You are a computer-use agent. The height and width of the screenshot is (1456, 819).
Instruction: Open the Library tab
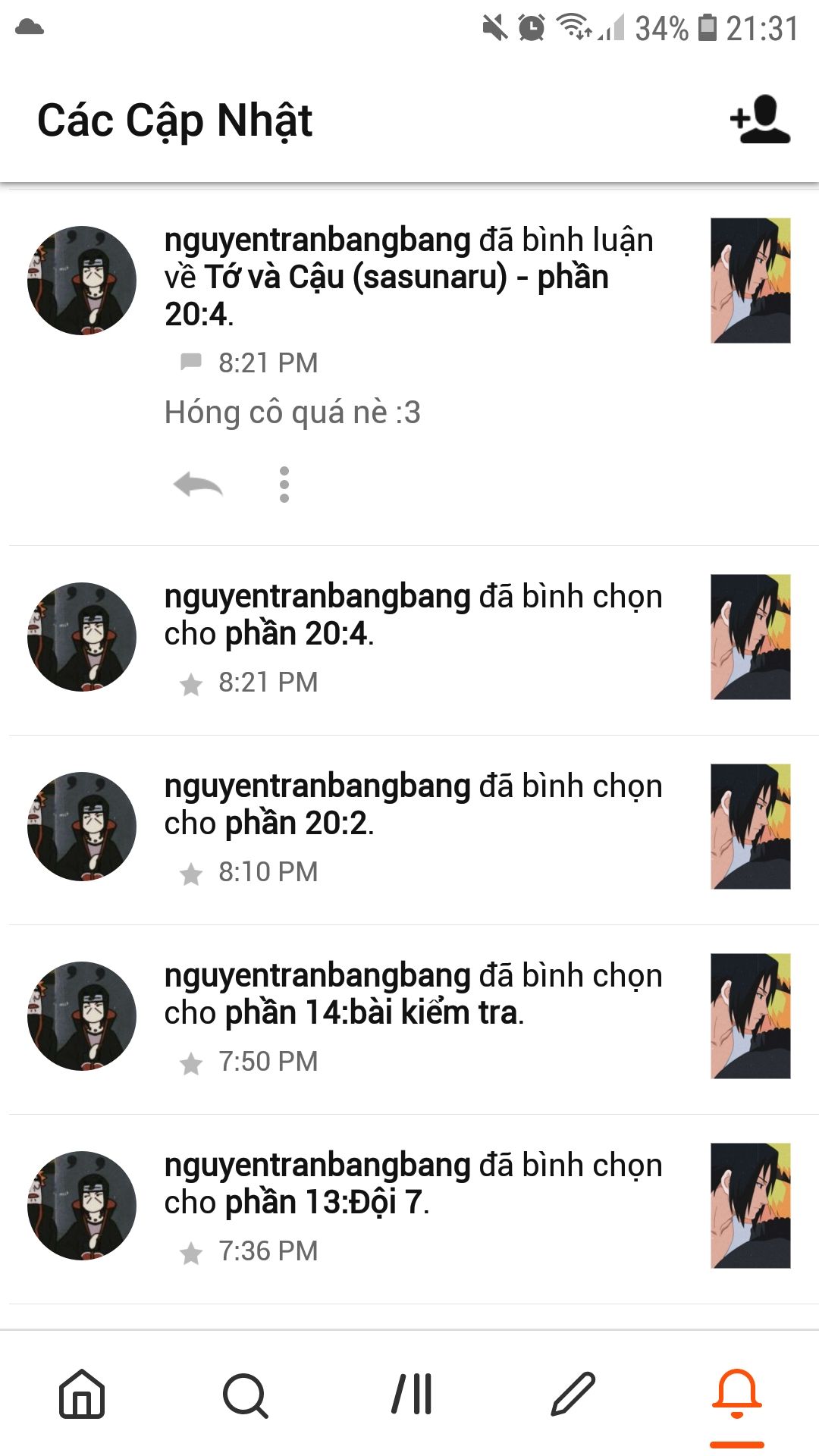pyautogui.click(x=411, y=1394)
